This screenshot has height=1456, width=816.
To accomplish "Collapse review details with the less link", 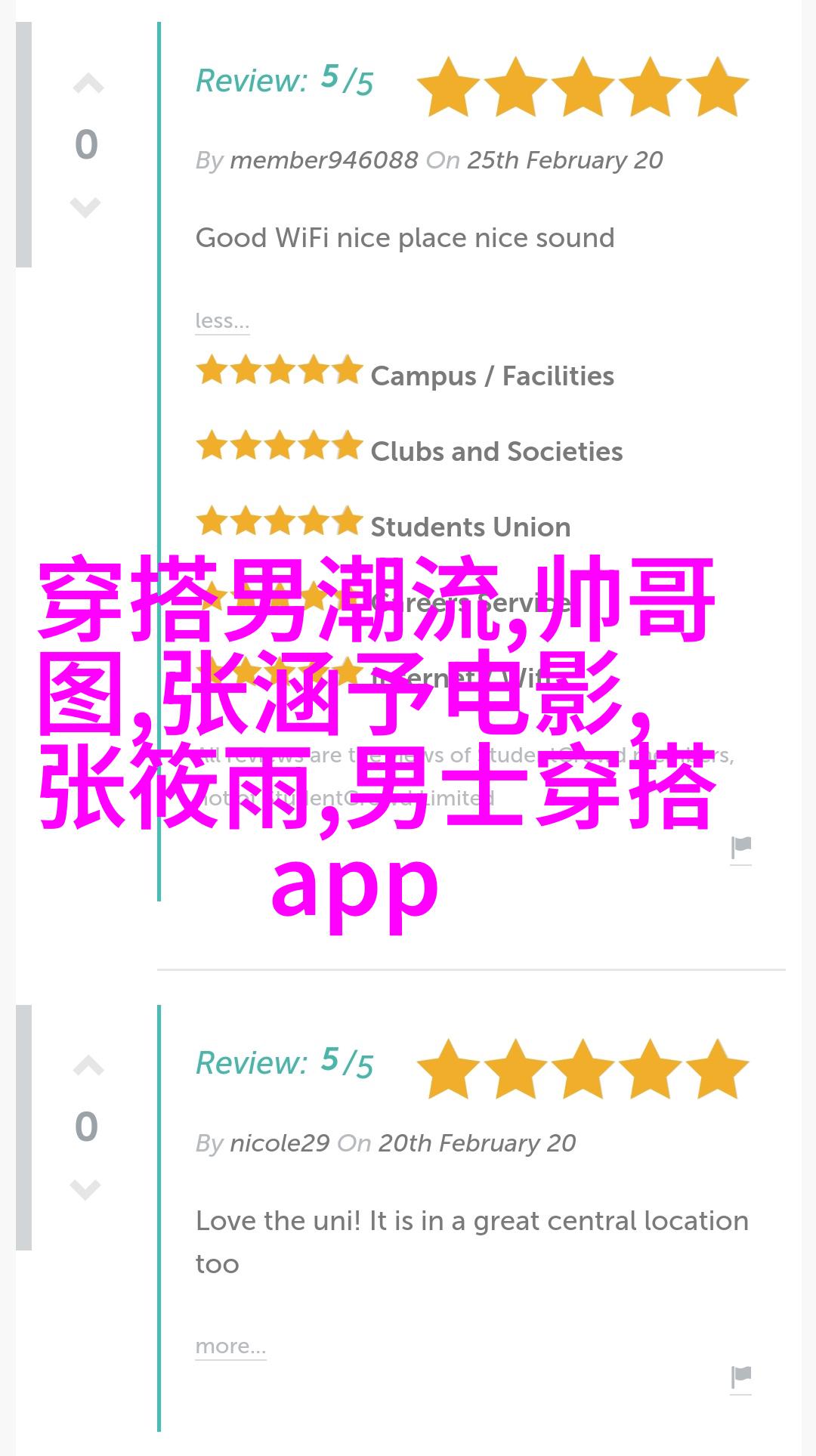I will [221, 321].
